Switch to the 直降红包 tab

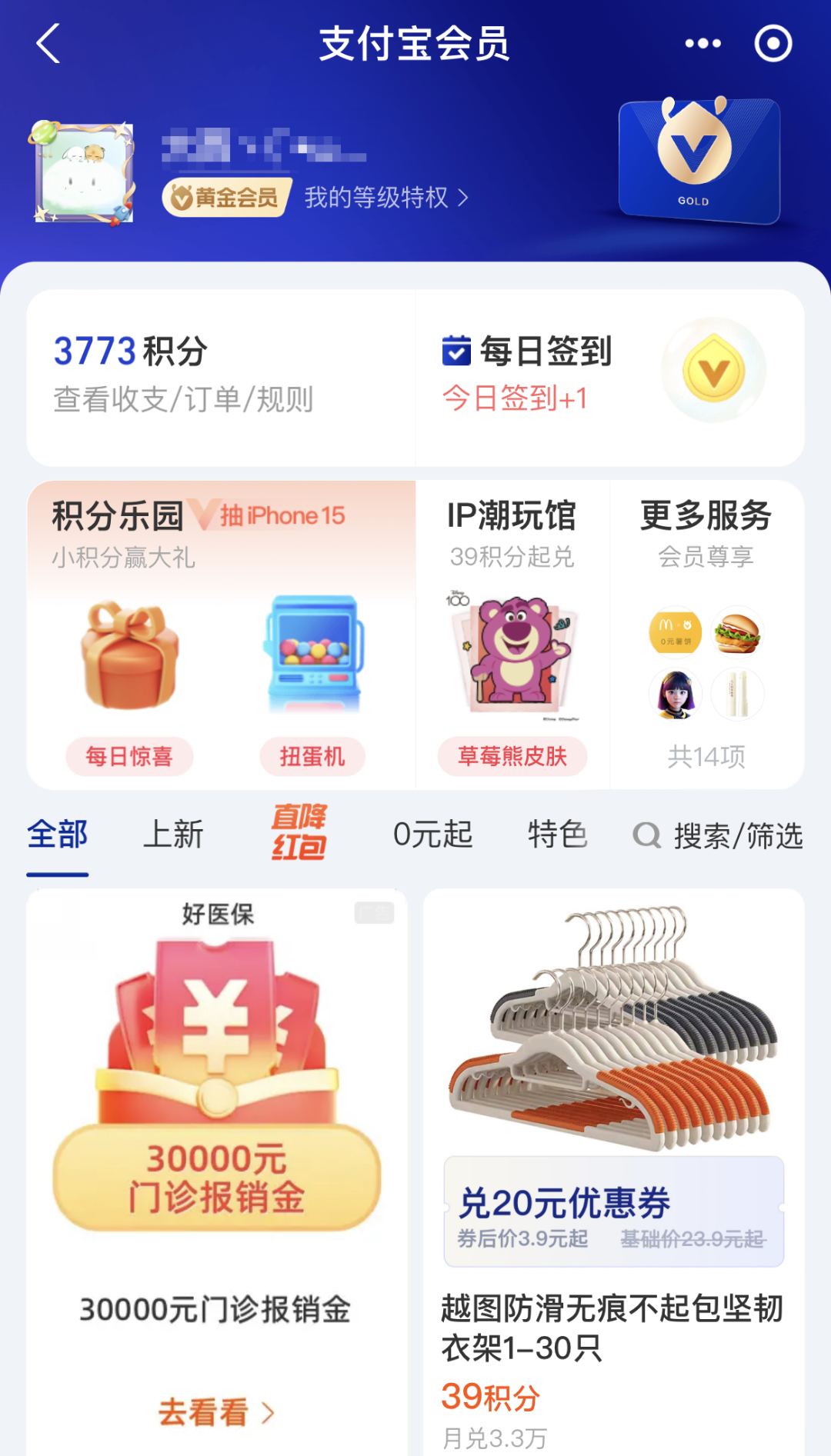point(299,831)
